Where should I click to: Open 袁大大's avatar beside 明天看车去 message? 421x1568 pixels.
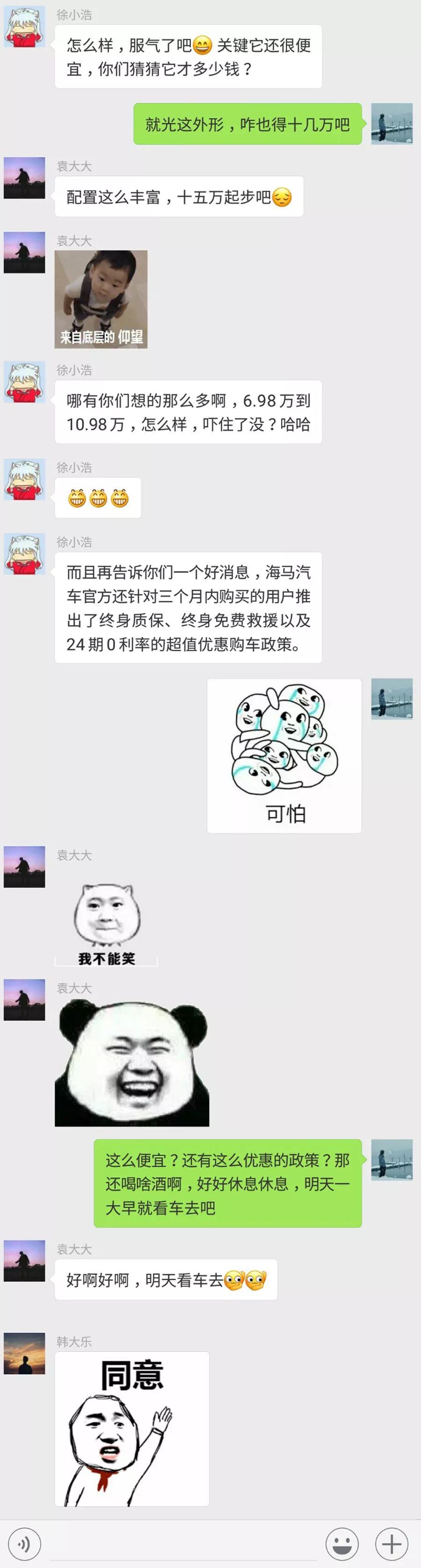coord(24,1260)
